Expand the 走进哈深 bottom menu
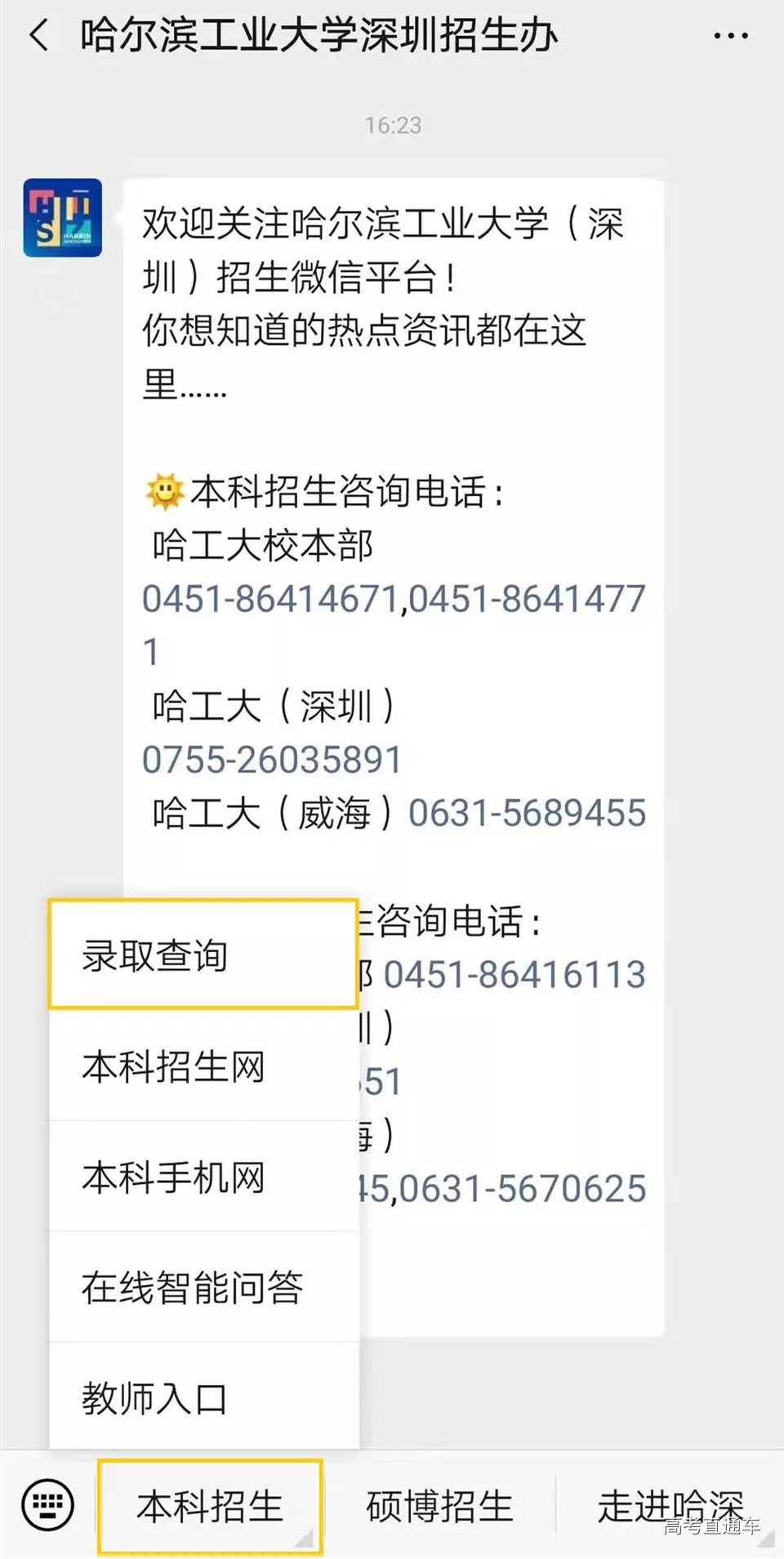 coord(670,1506)
